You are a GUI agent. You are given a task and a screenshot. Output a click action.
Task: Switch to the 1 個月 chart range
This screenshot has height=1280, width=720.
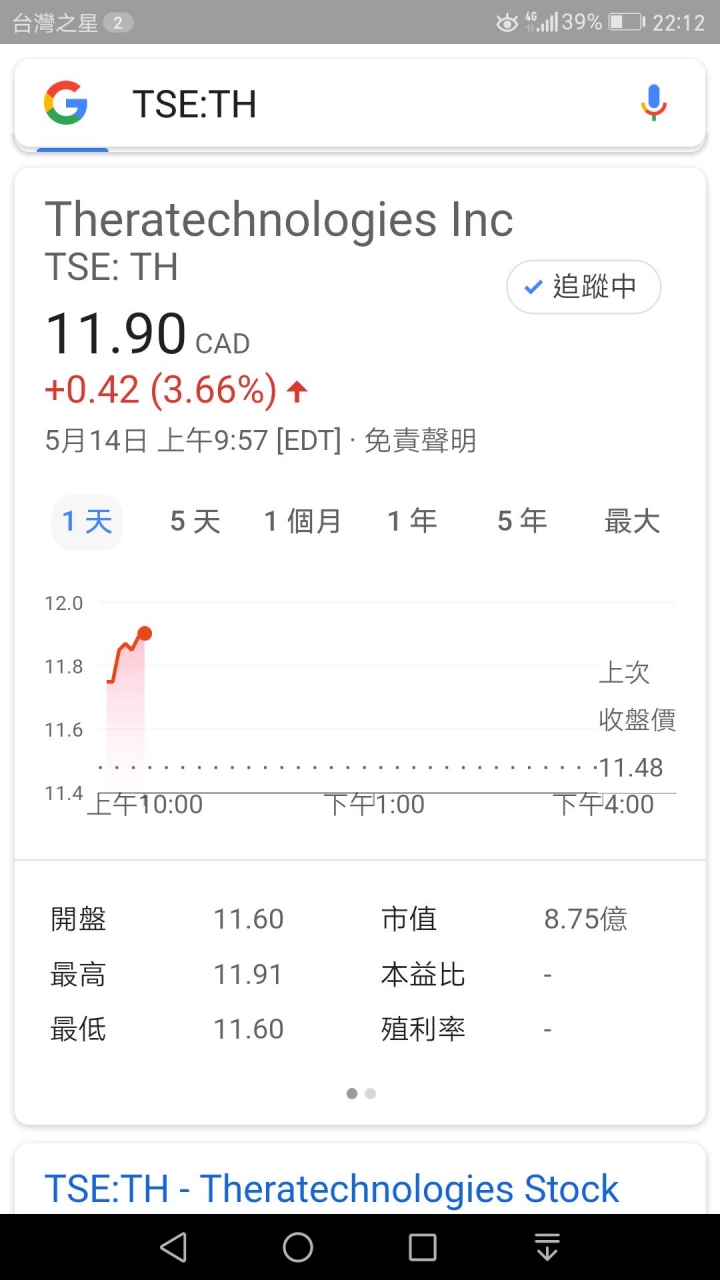click(302, 521)
